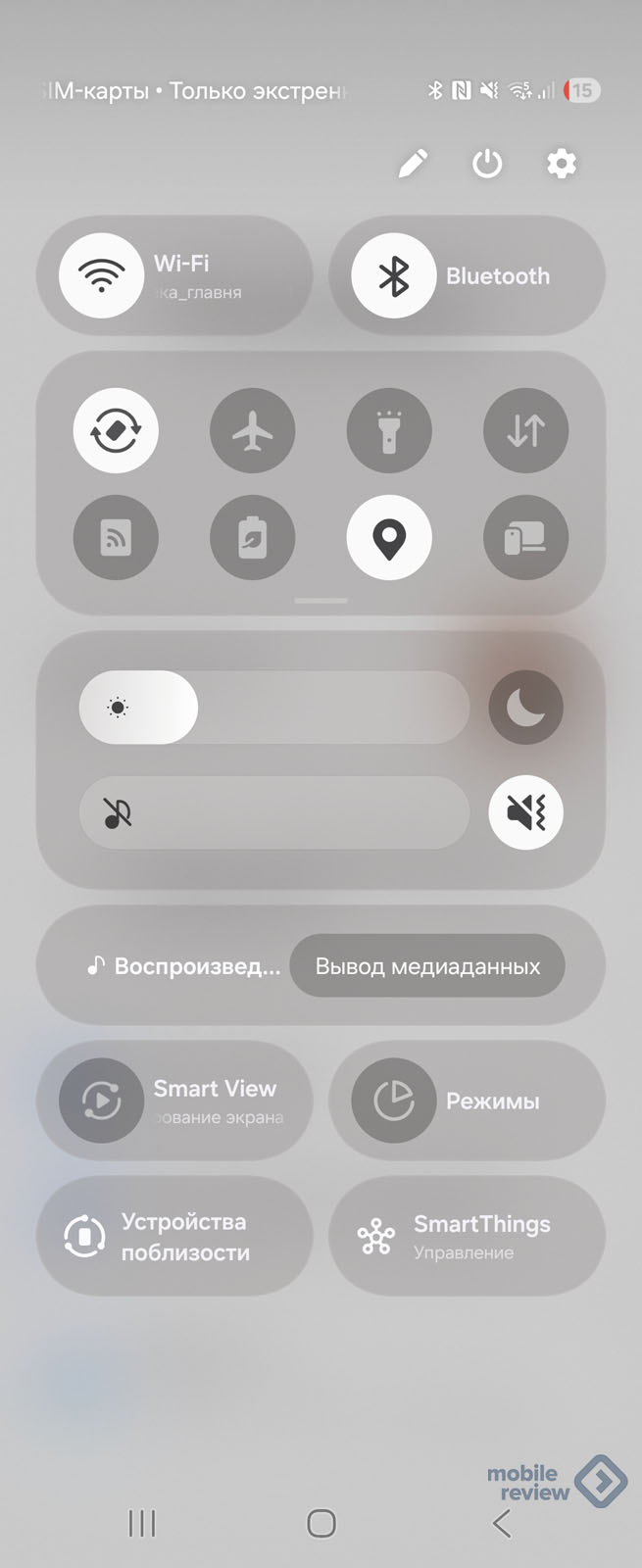The width and height of the screenshot is (642, 1568).
Task: Enable dark mode with the moon icon
Action: 526,707
